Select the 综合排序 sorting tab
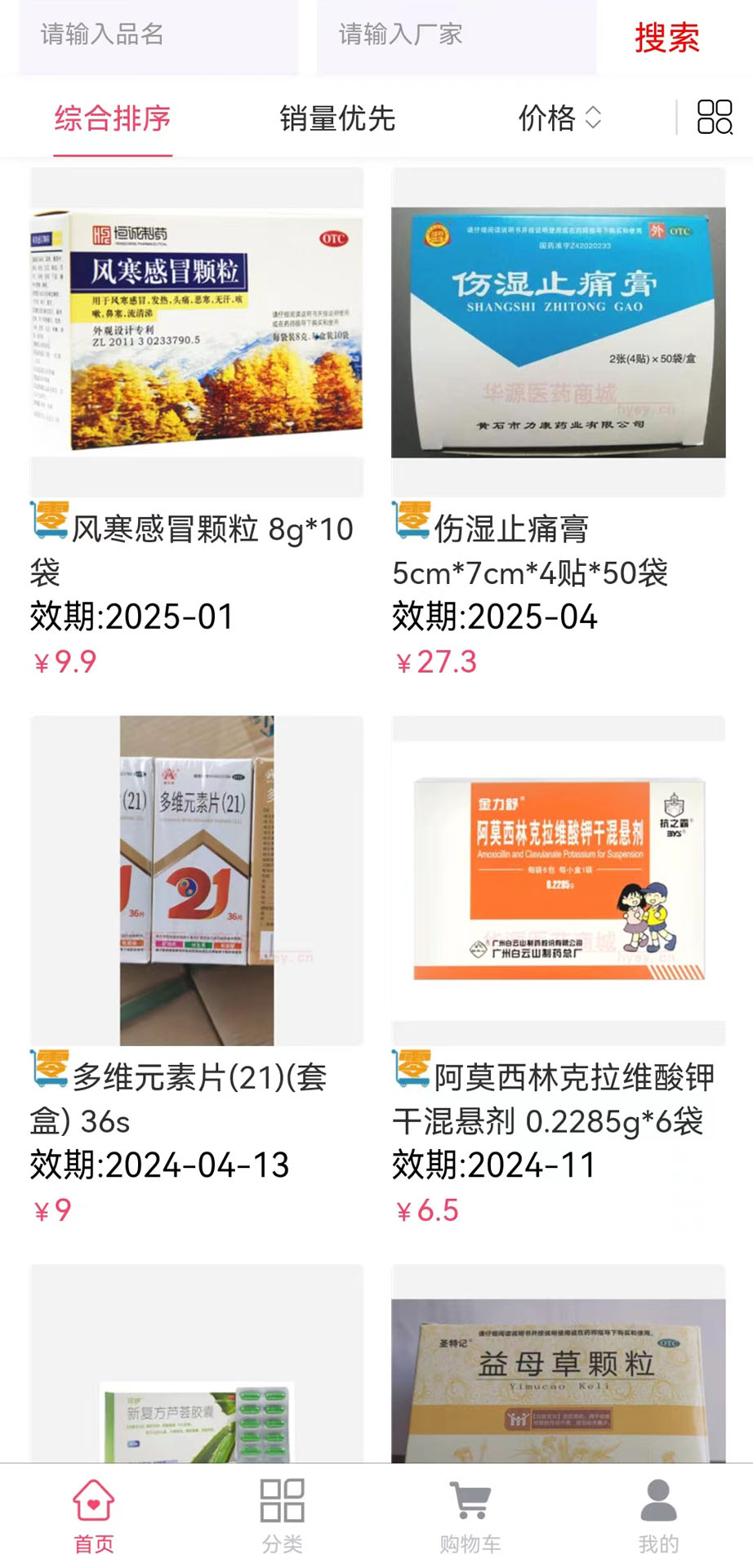753x1568 pixels. 113,118
